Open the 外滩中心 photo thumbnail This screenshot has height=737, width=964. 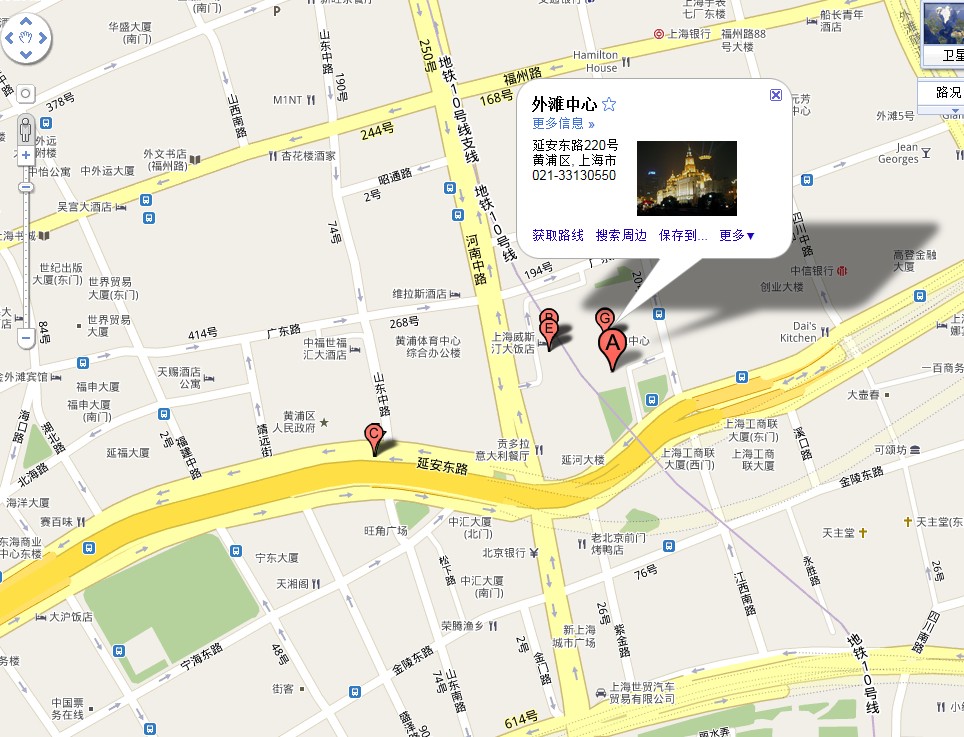[x=687, y=178]
